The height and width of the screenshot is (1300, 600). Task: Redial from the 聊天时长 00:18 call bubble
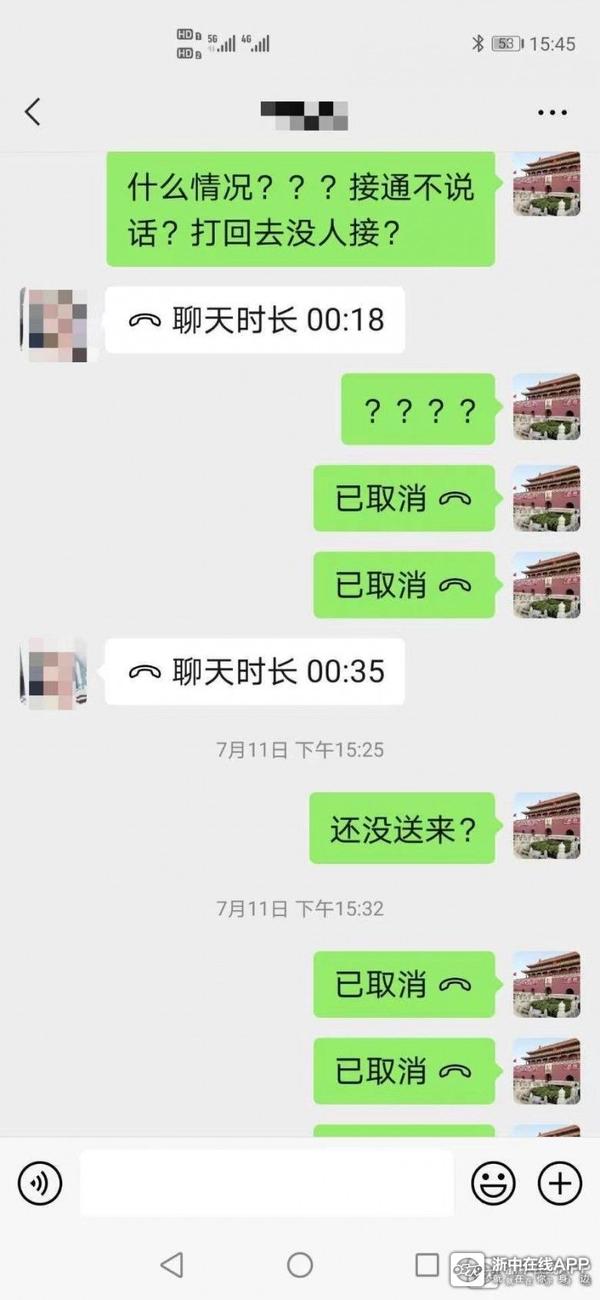[x=255, y=320]
